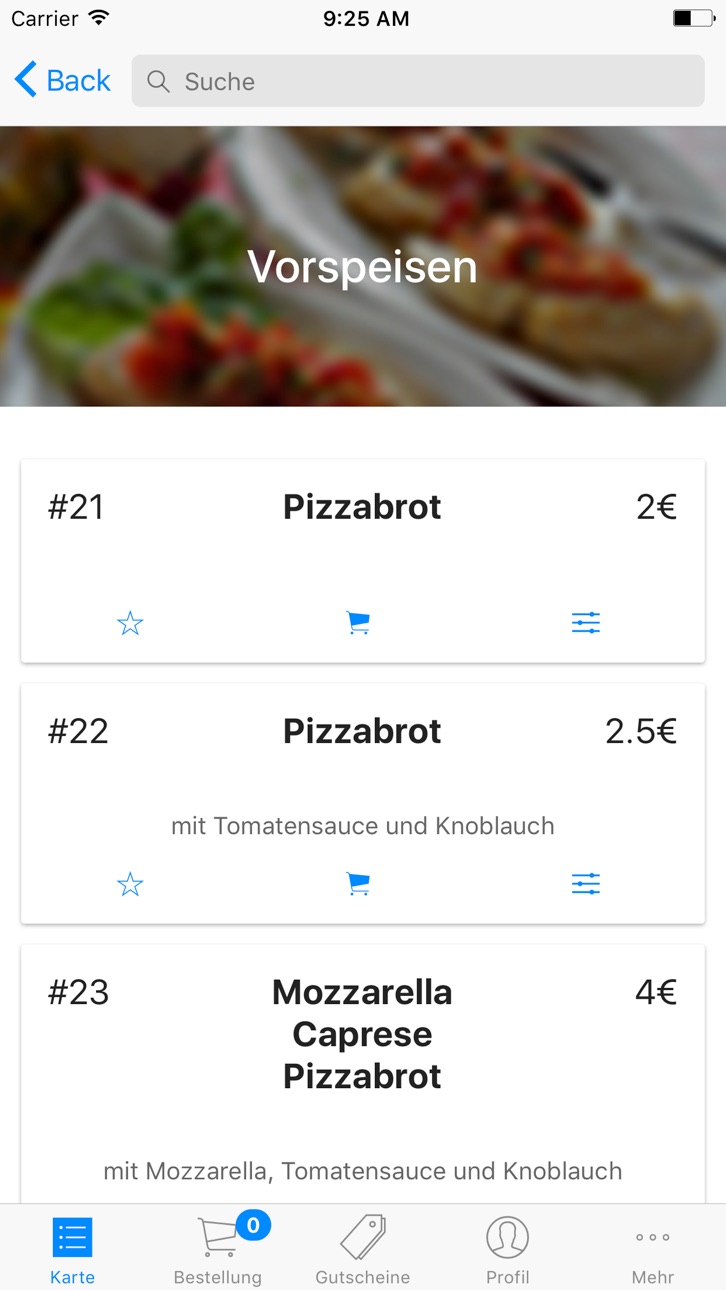Screen dimensions: 726x1290
Task: Open the Mehr tab
Action: [653, 1249]
